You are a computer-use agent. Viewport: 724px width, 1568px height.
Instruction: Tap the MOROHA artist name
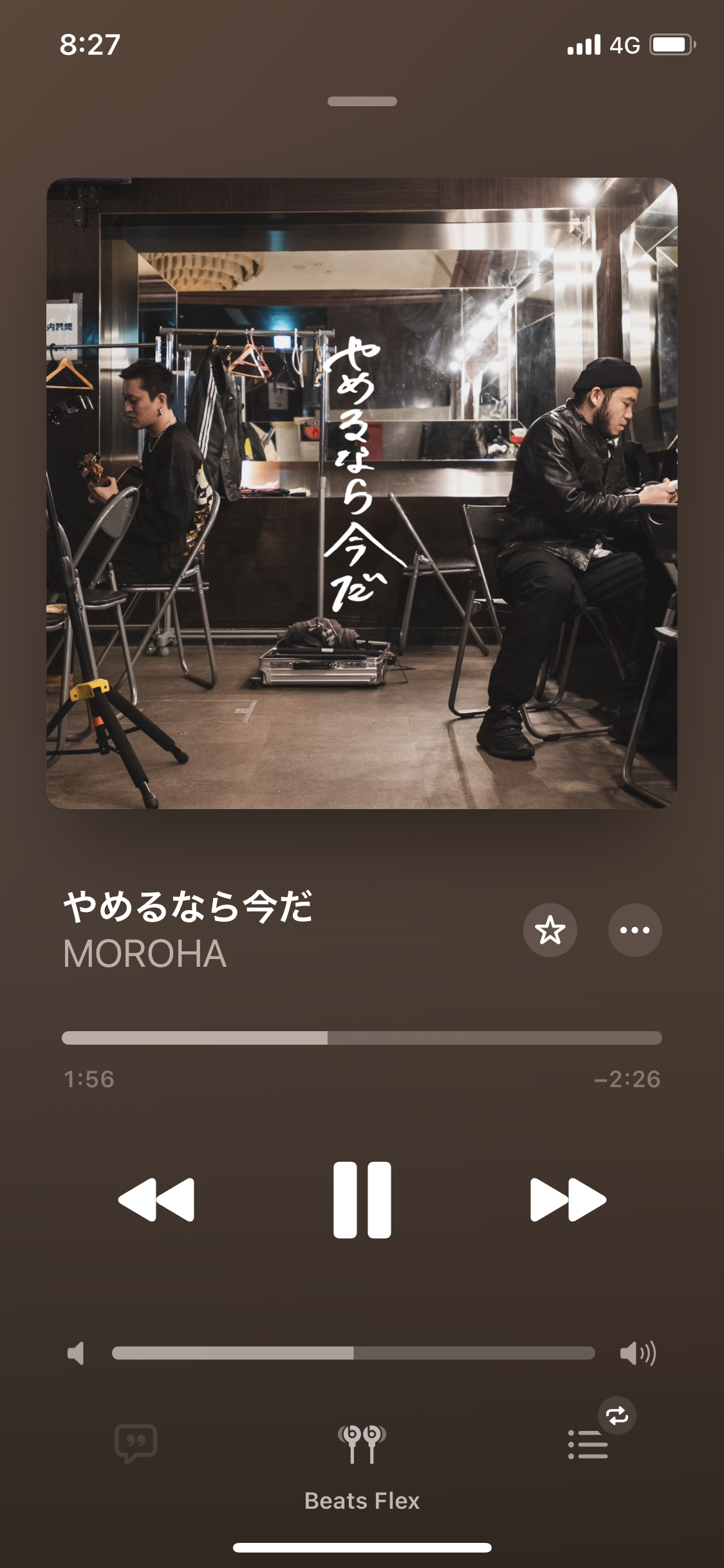pyautogui.click(x=145, y=954)
